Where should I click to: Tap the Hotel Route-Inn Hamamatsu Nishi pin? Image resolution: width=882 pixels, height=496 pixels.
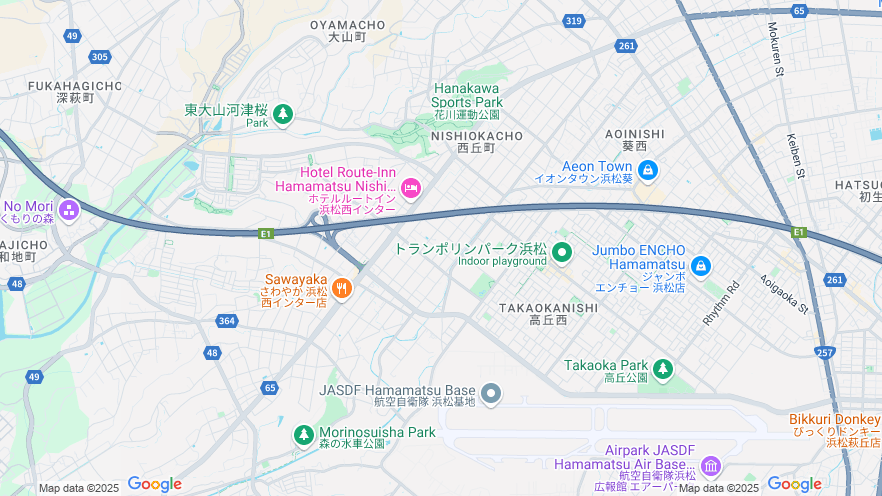click(x=410, y=188)
